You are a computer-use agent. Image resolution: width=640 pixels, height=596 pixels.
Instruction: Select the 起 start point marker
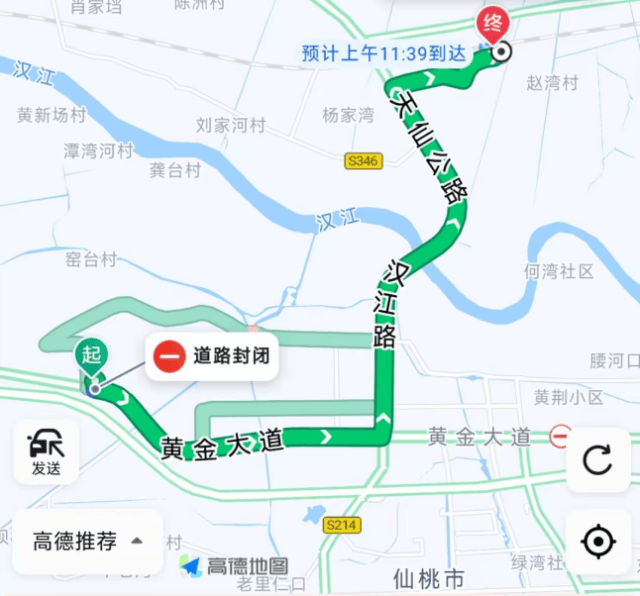pos(91,357)
